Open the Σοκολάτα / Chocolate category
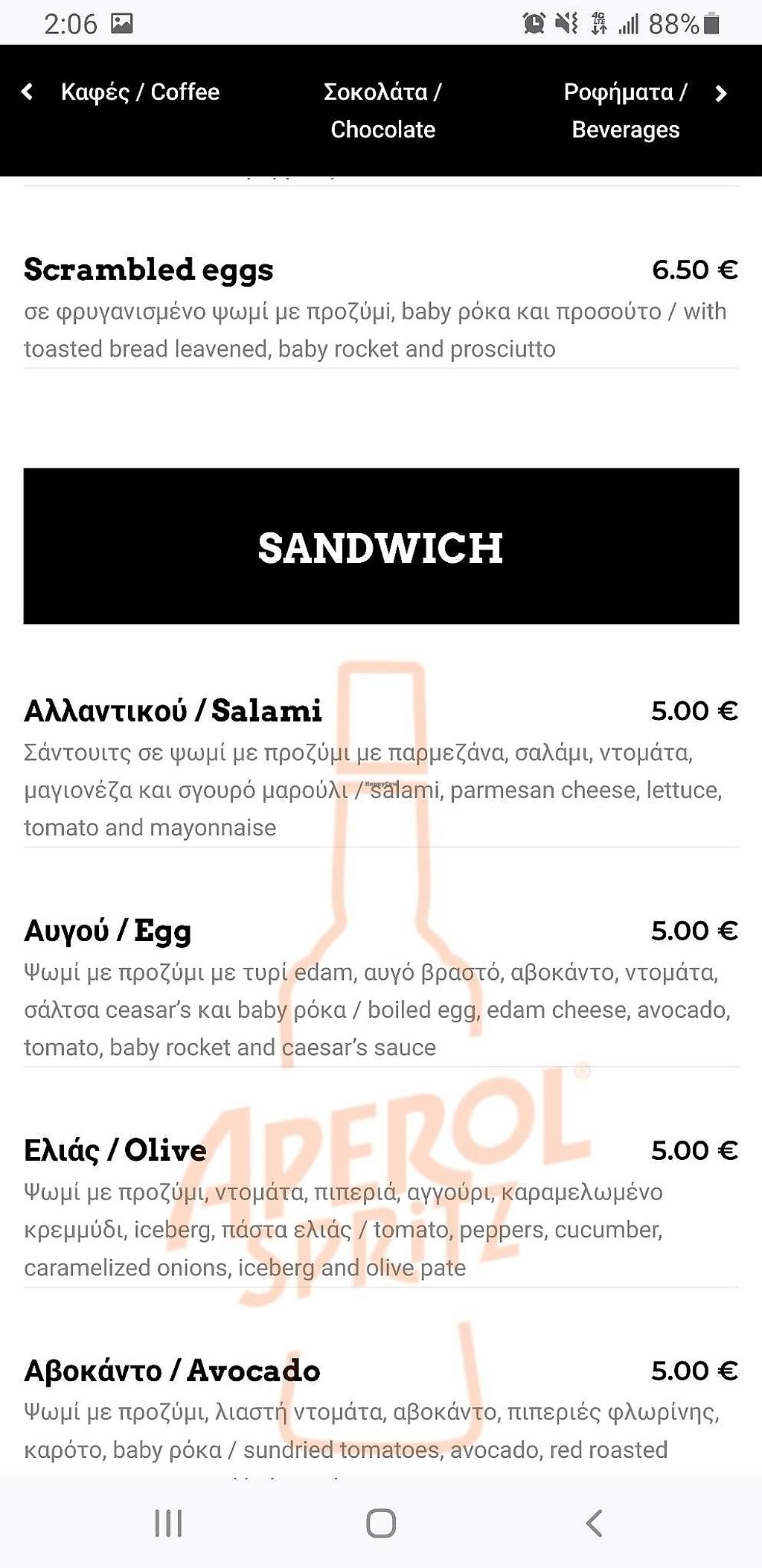The height and width of the screenshot is (1568, 762). point(382,110)
